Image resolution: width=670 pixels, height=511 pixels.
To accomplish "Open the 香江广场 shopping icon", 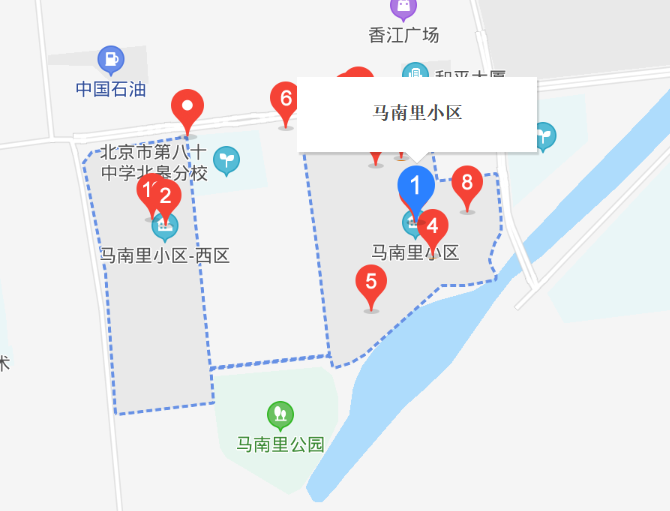I will point(403,10).
